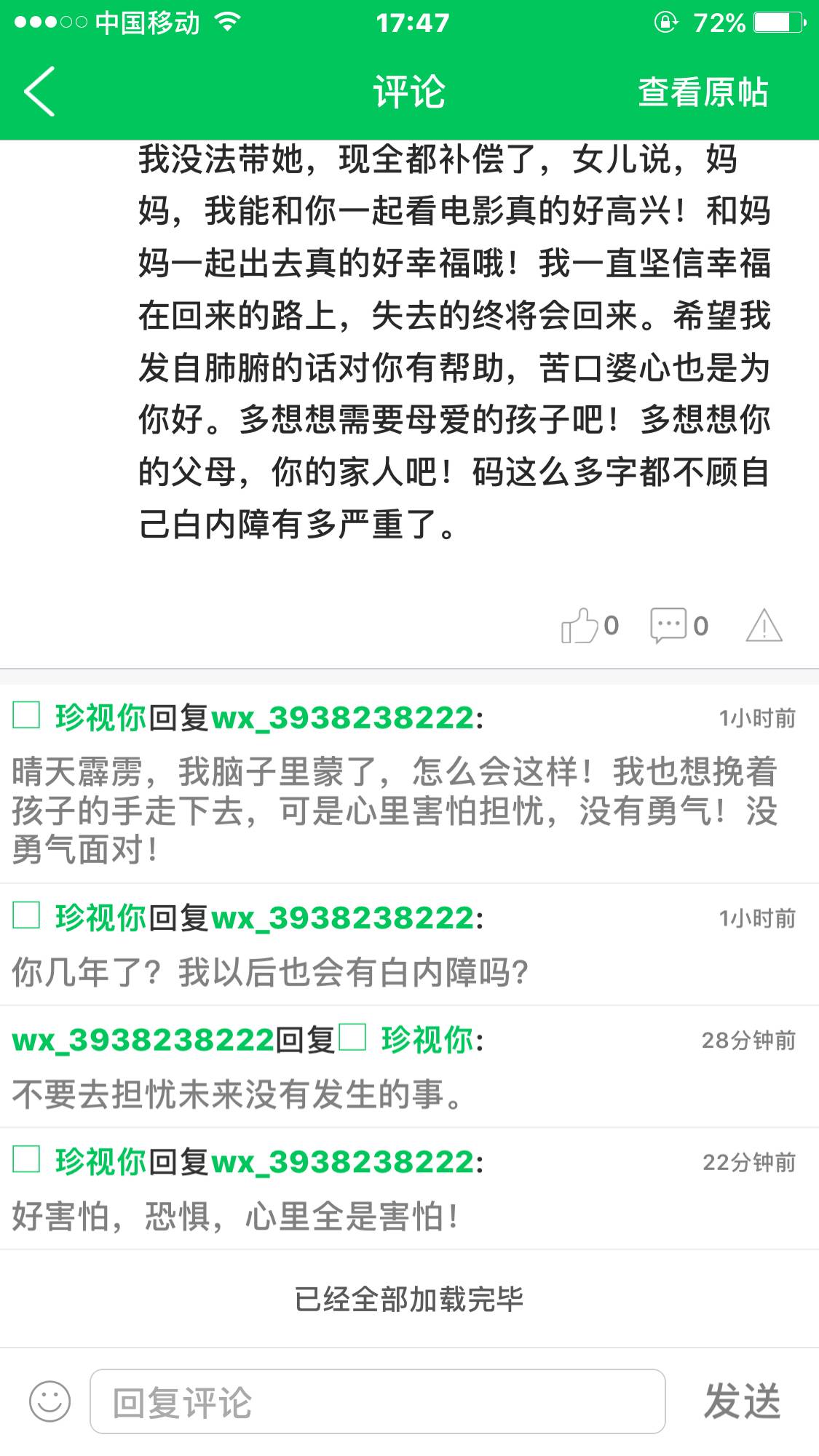The image size is (819, 1456).
Task: Select the reply asking 你几年了
Action: [271, 972]
